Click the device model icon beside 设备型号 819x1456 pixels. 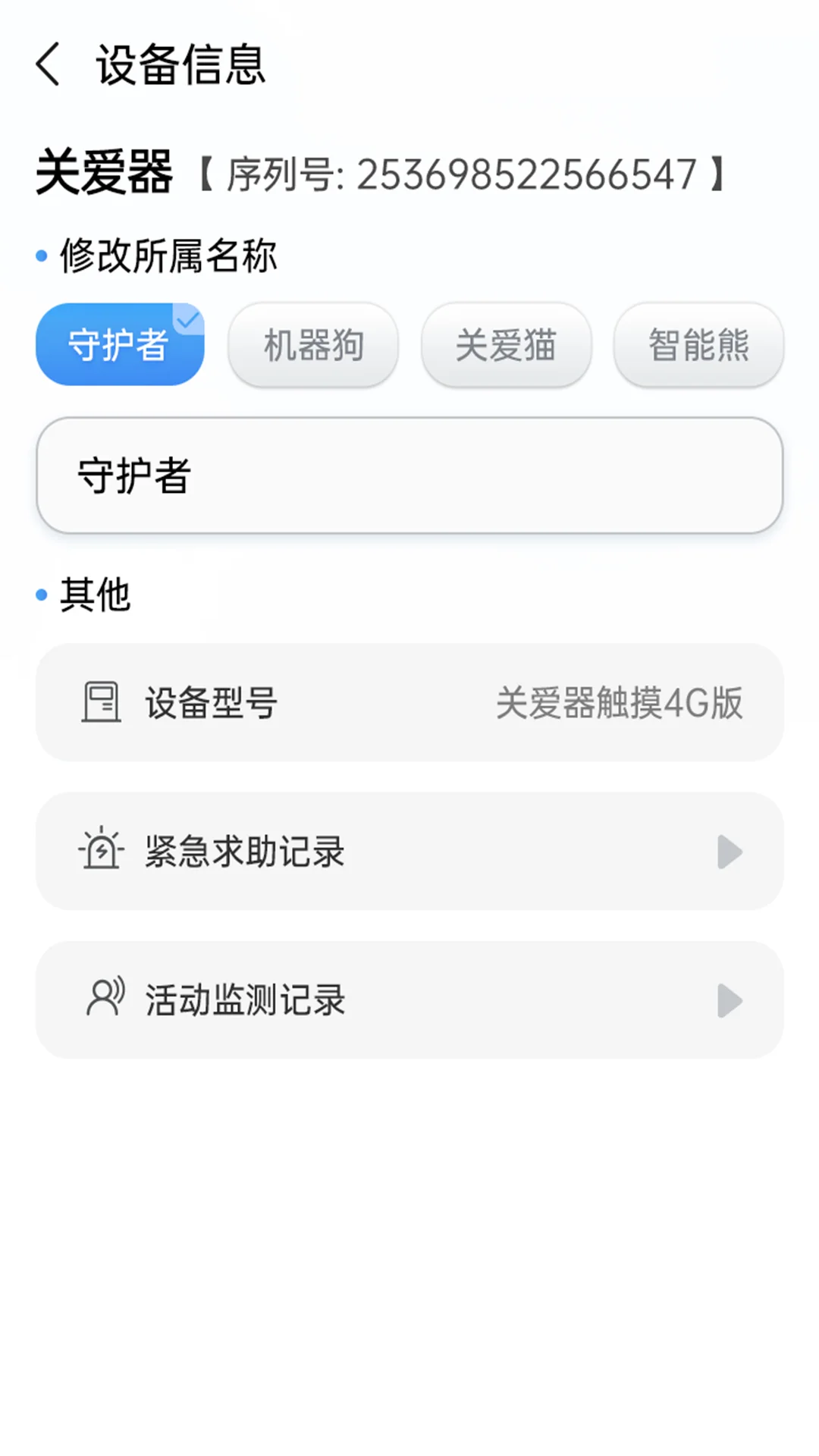tap(101, 702)
